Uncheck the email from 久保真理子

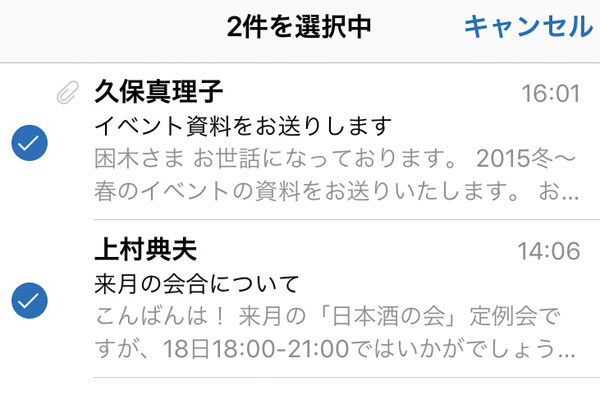click(30, 144)
